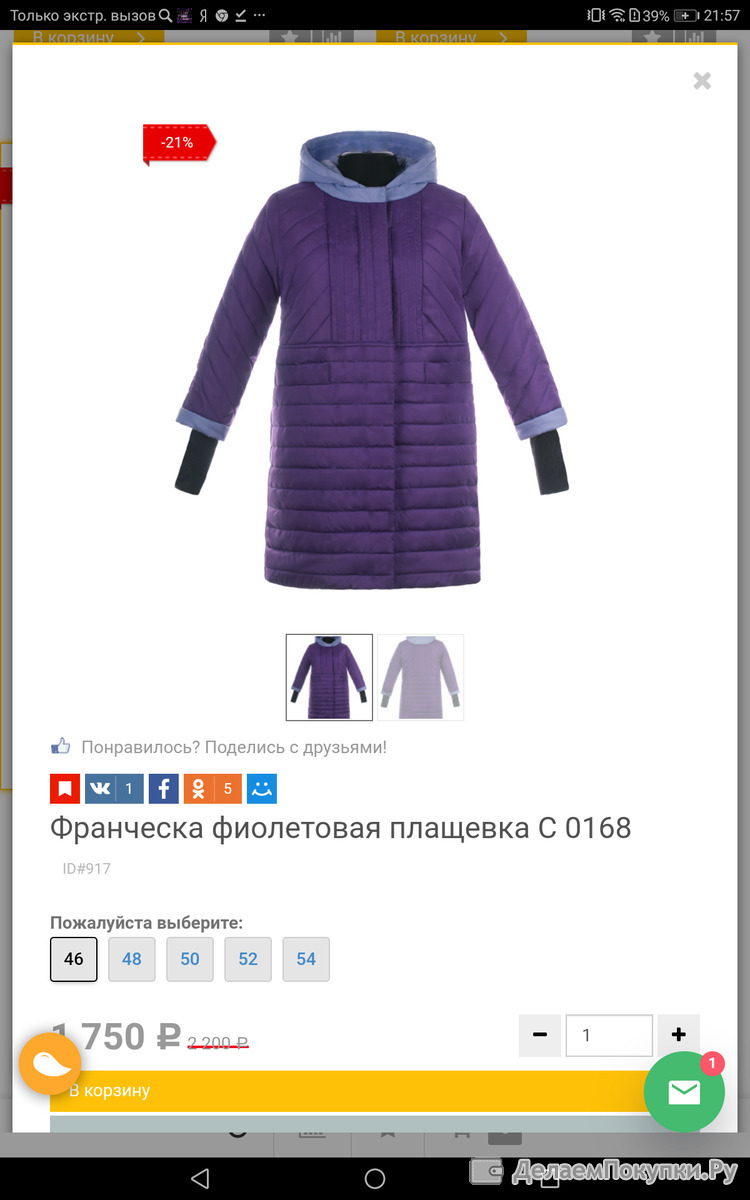The width and height of the screenshot is (750, 1200).
Task: Share the product on Facebook
Action: (164, 788)
